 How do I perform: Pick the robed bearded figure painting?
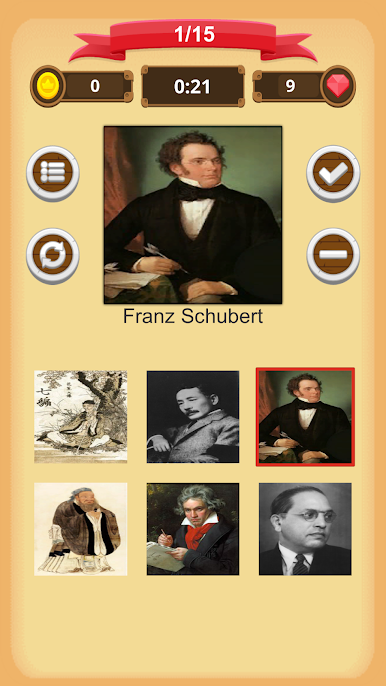coord(81,529)
